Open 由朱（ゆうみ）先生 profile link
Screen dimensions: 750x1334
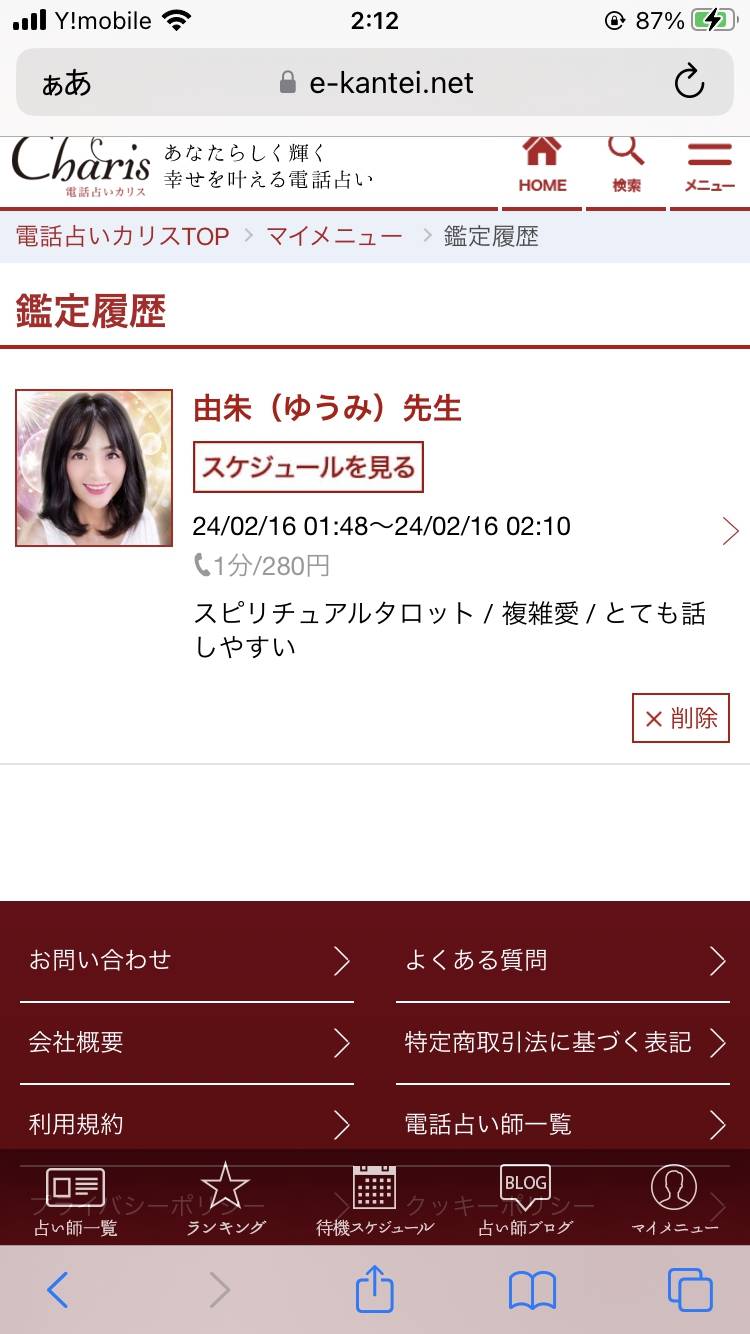tap(327, 409)
